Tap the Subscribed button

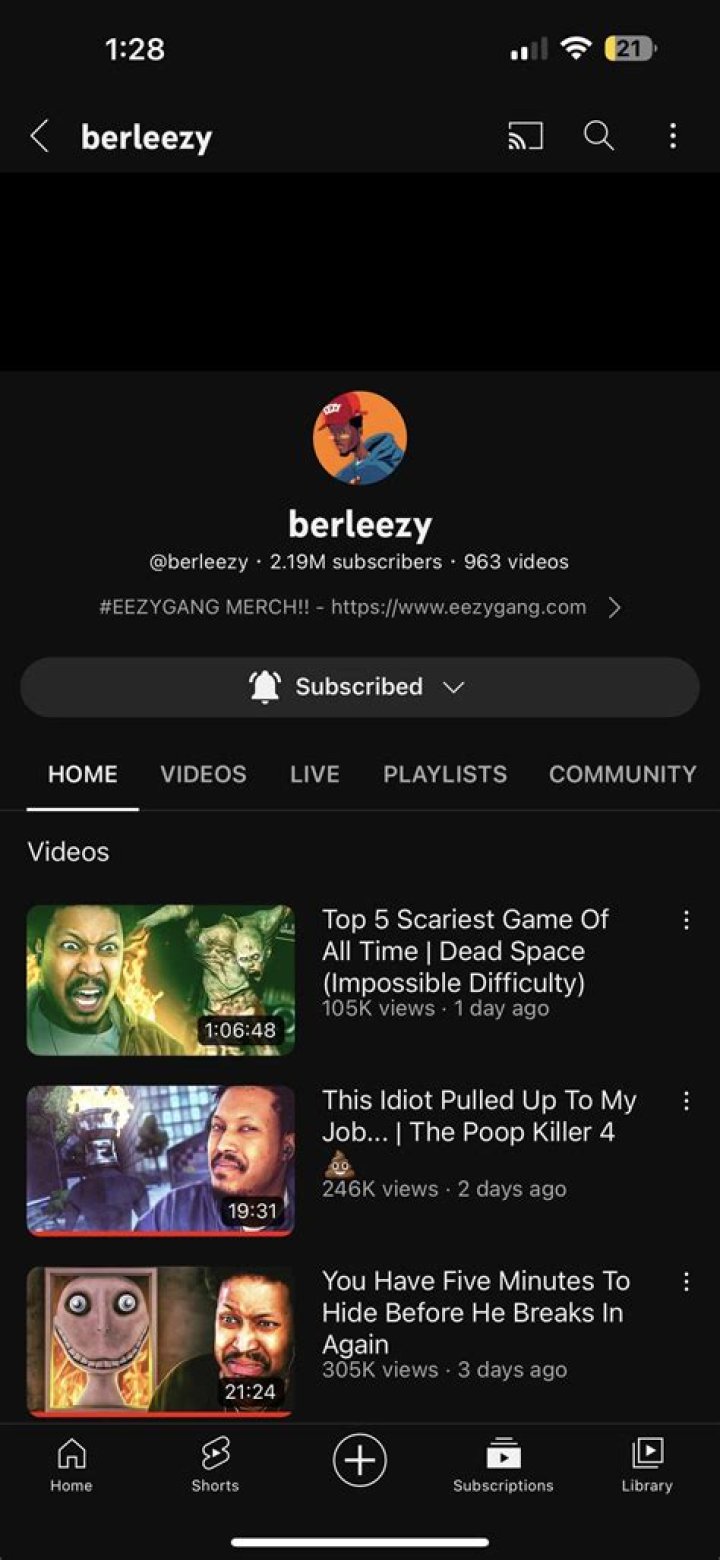pyautogui.click(x=358, y=686)
